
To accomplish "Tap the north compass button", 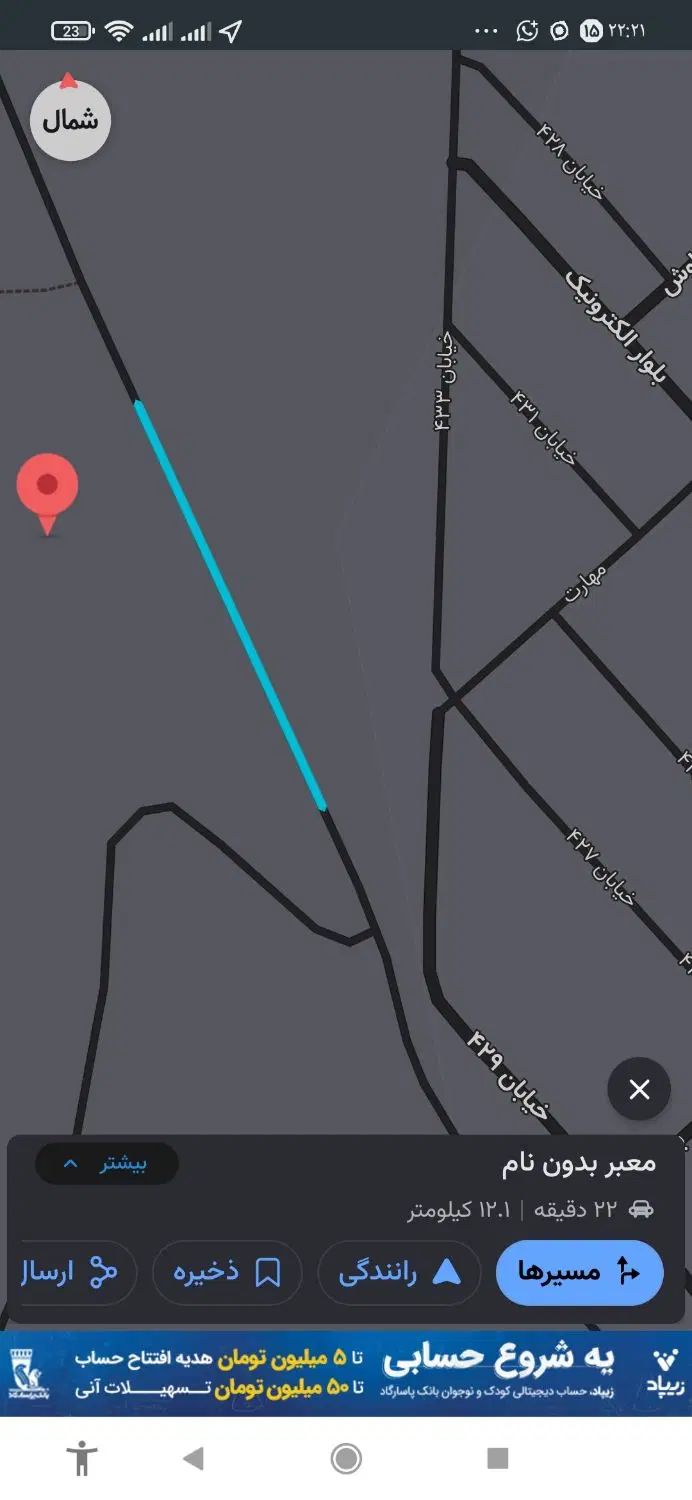I will (69, 121).
